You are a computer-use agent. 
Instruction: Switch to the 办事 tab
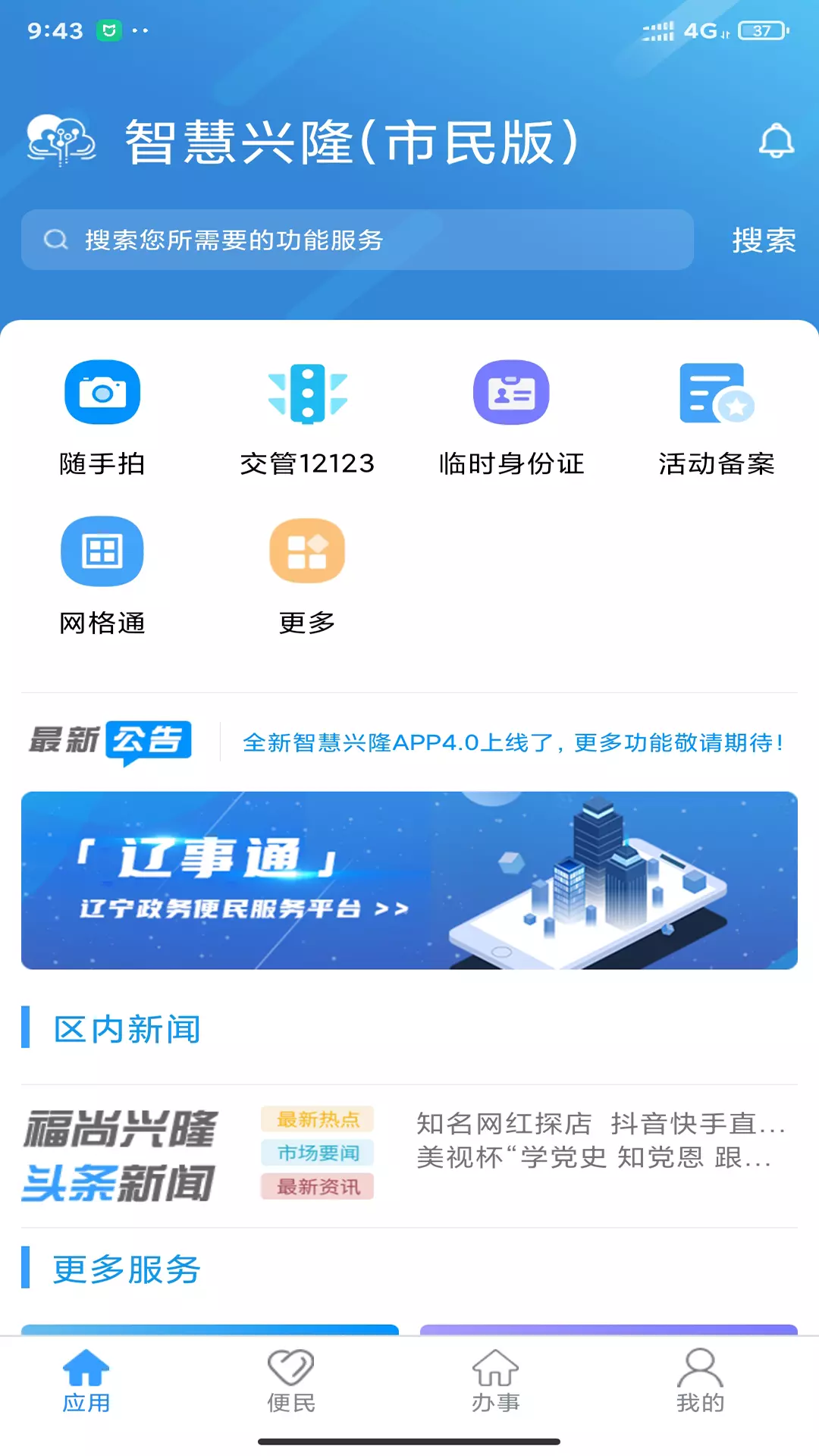coord(496,1380)
